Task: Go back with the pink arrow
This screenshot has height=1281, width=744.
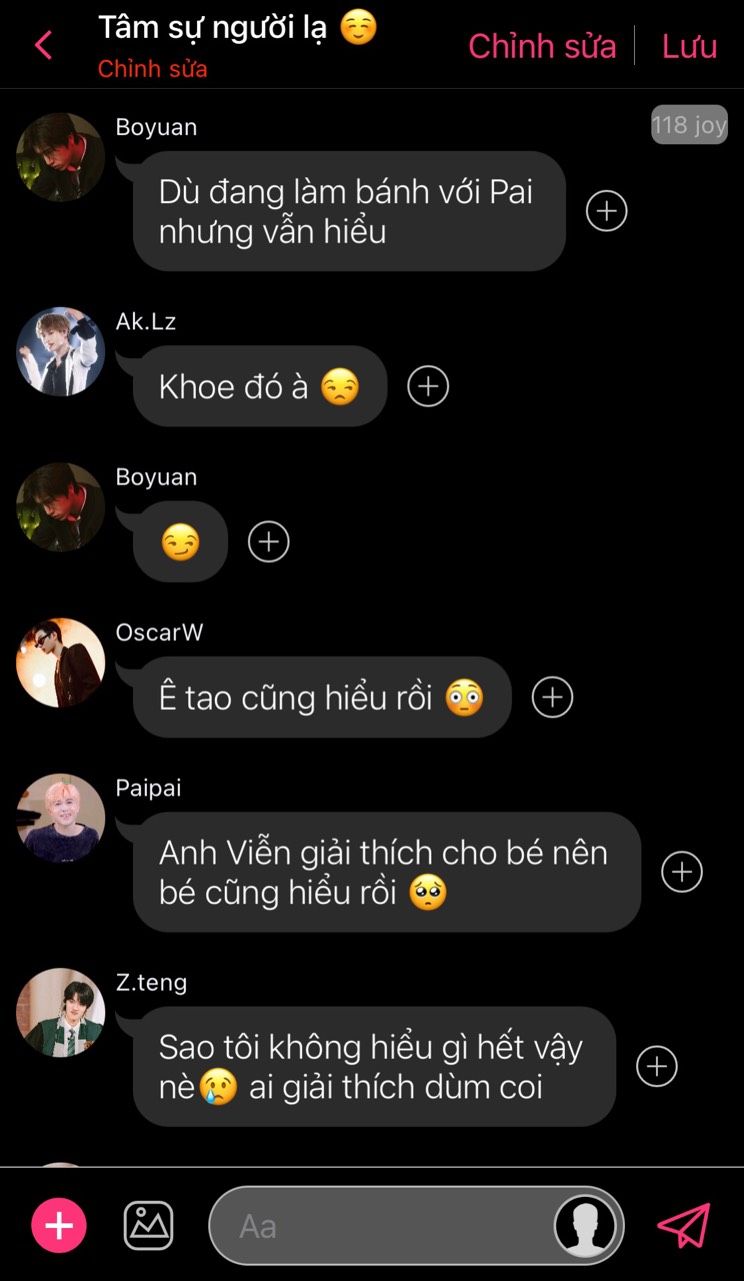Action: 43,45
